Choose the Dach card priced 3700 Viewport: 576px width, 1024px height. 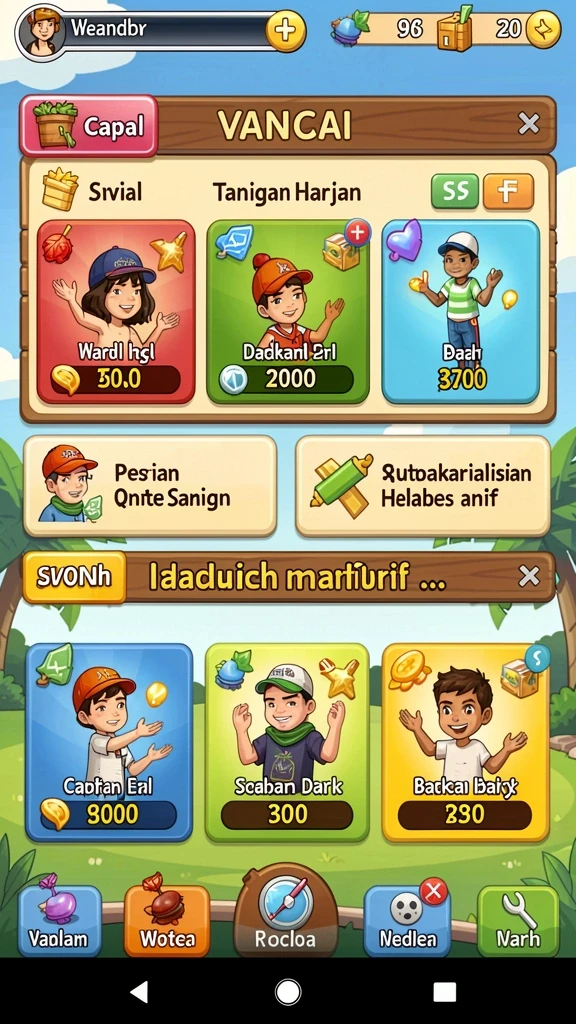click(x=461, y=312)
